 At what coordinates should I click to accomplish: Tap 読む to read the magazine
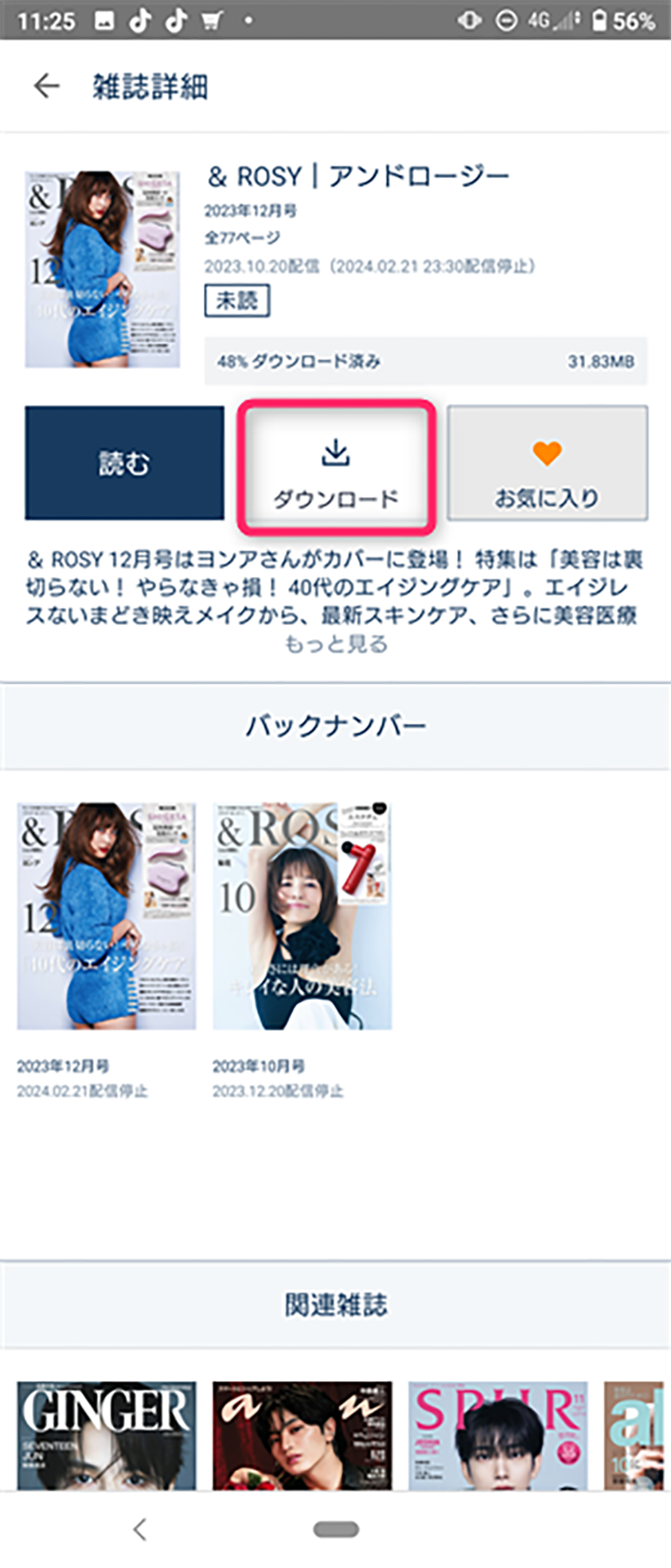click(x=124, y=463)
